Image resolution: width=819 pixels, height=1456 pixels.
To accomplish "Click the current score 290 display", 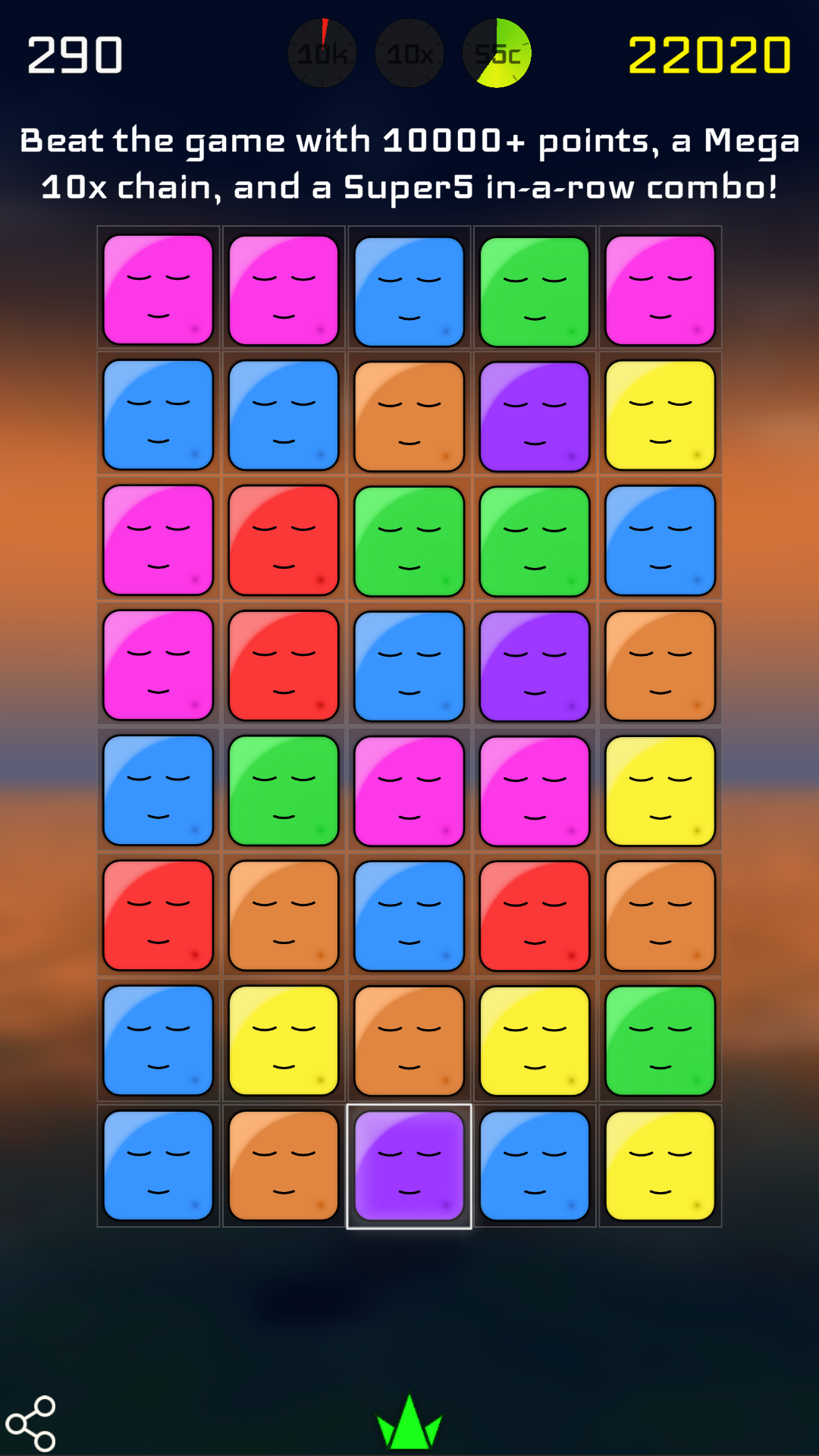I will pyautogui.click(x=74, y=53).
